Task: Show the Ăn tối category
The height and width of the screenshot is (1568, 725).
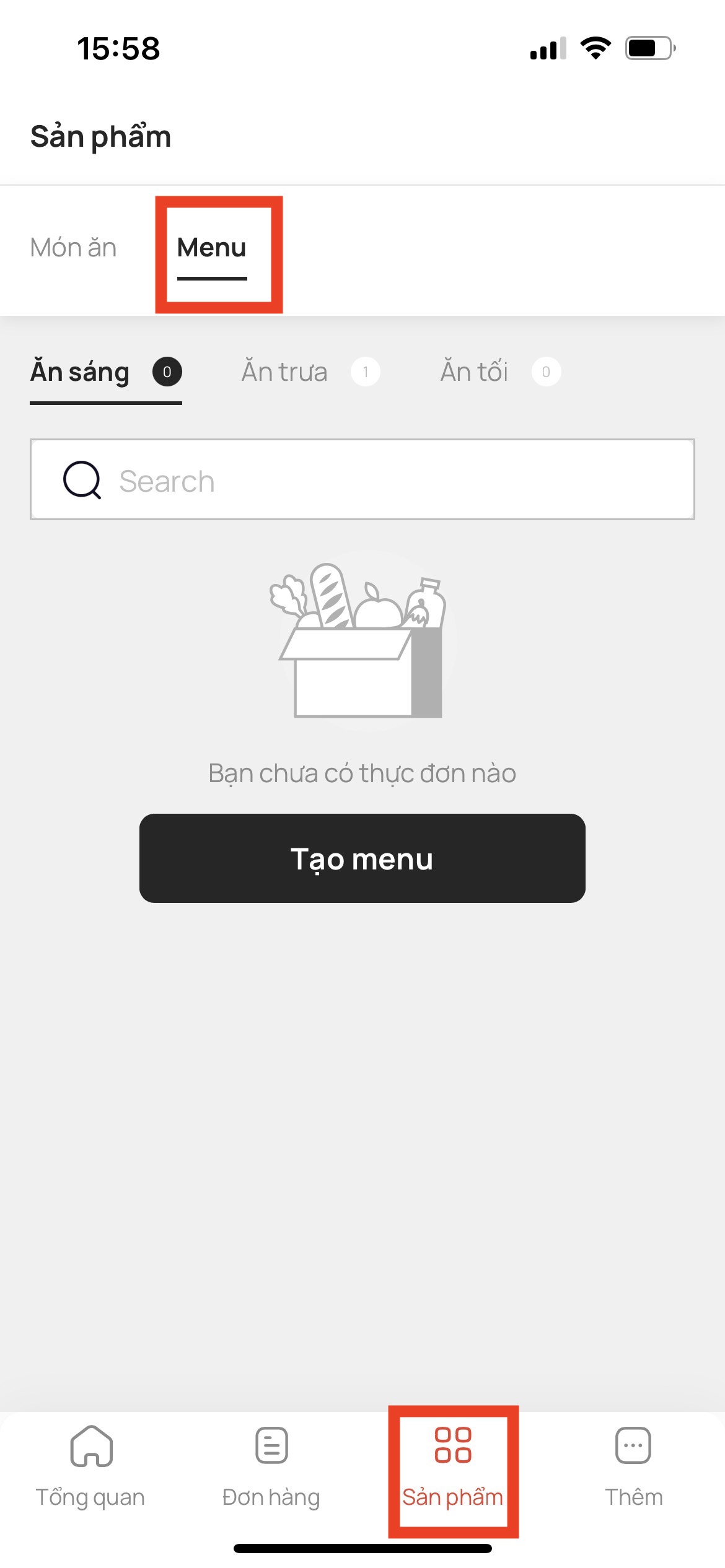Action: pyautogui.click(x=499, y=372)
